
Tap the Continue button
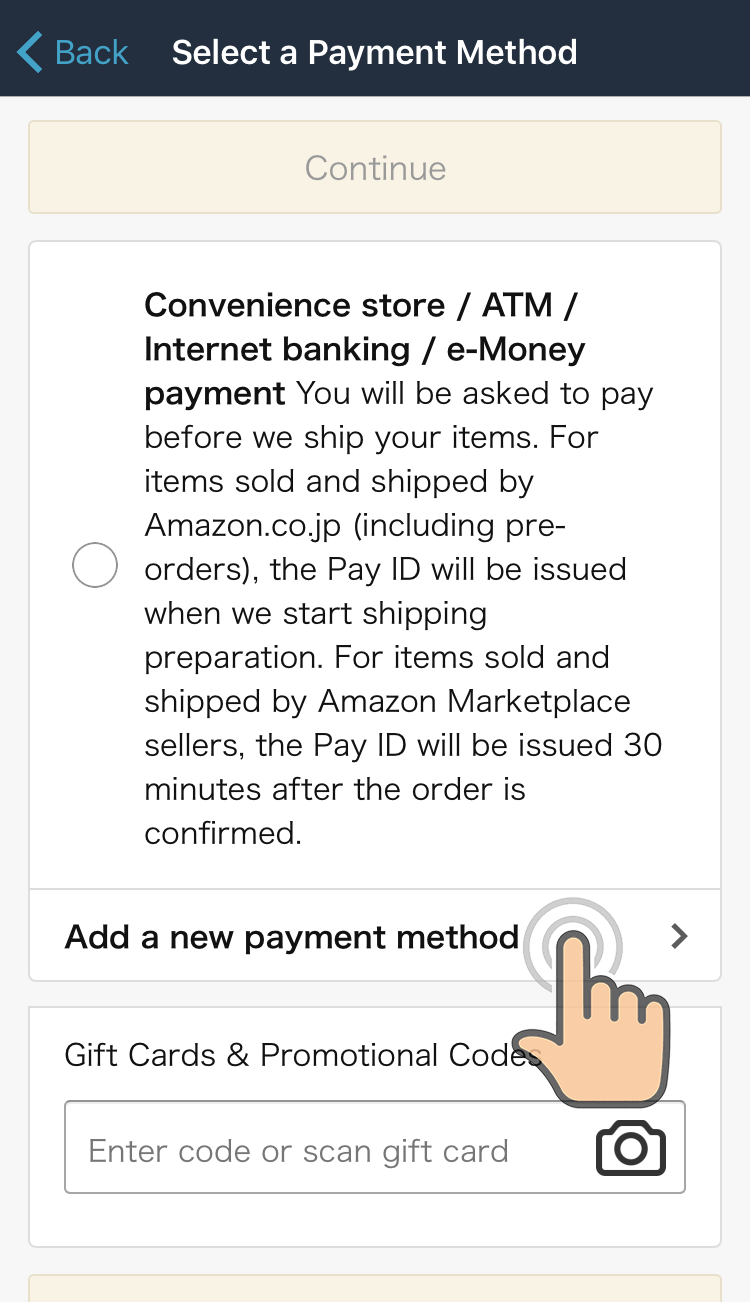(x=375, y=167)
